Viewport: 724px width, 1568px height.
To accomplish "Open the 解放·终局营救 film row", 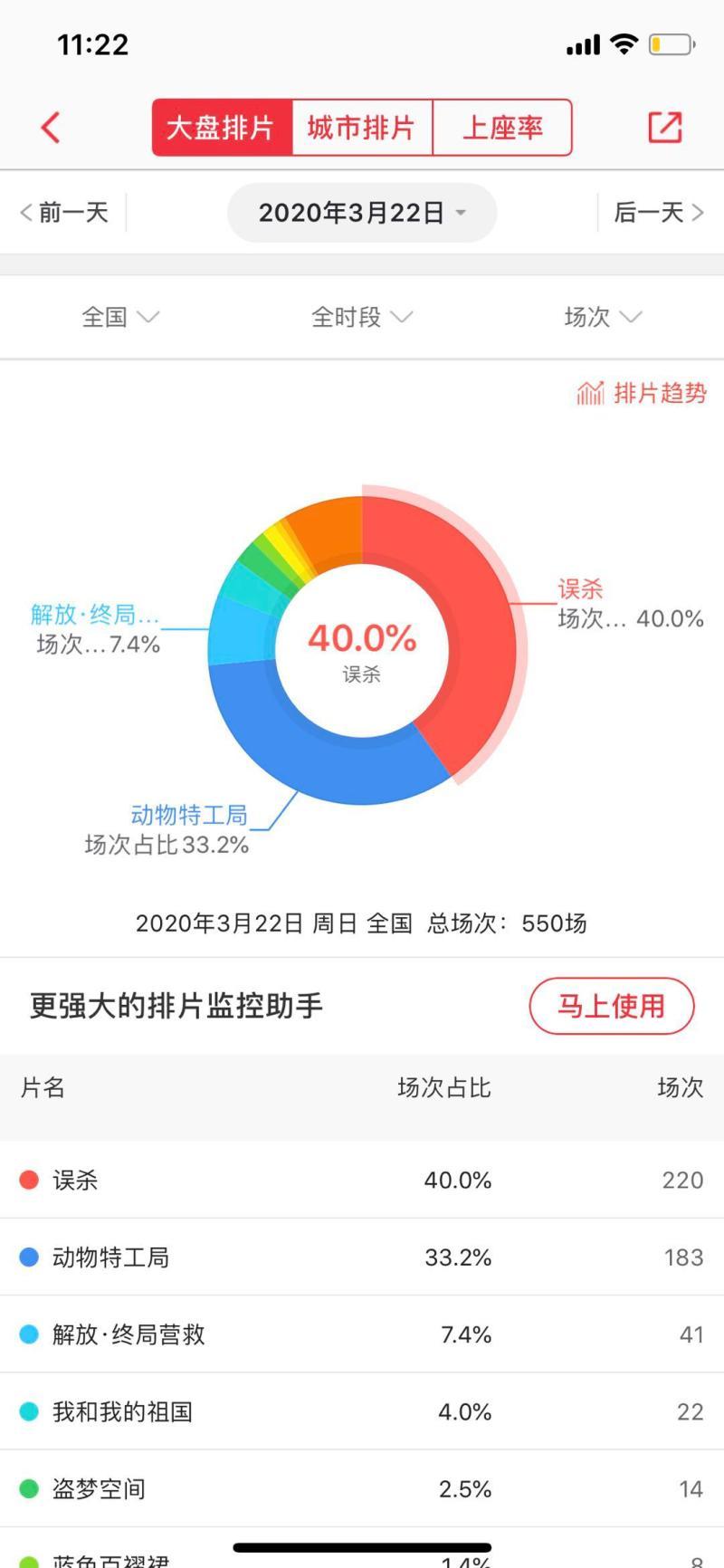I will click(x=362, y=1334).
